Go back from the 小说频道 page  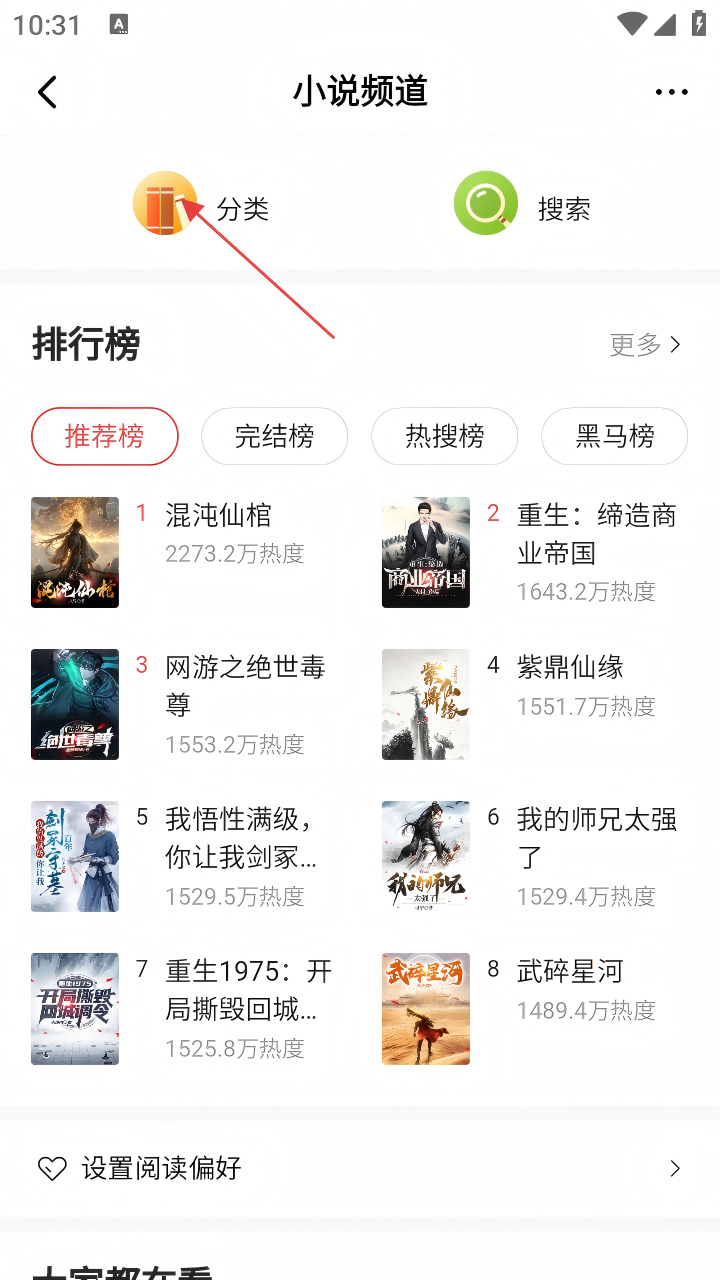click(47, 92)
